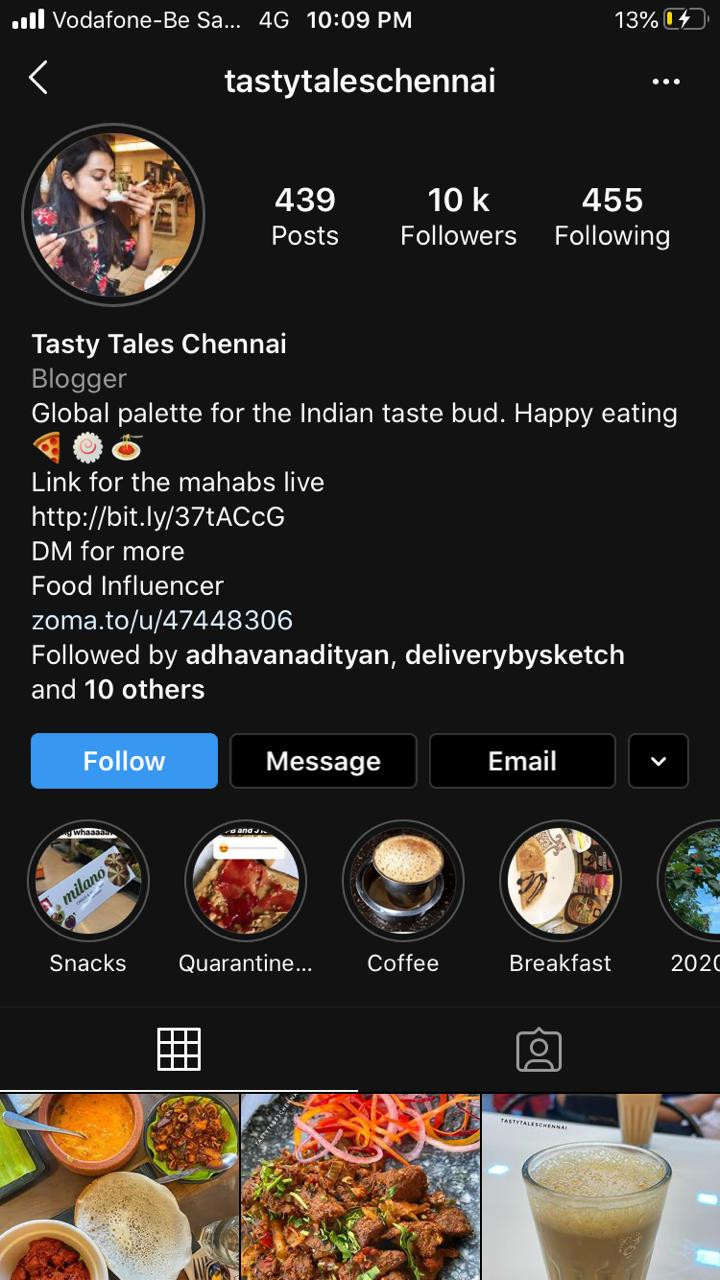Open the zoma.to/u/47448306 link
The height and width of the screenshot is (1280, 720).
(162, 620)
